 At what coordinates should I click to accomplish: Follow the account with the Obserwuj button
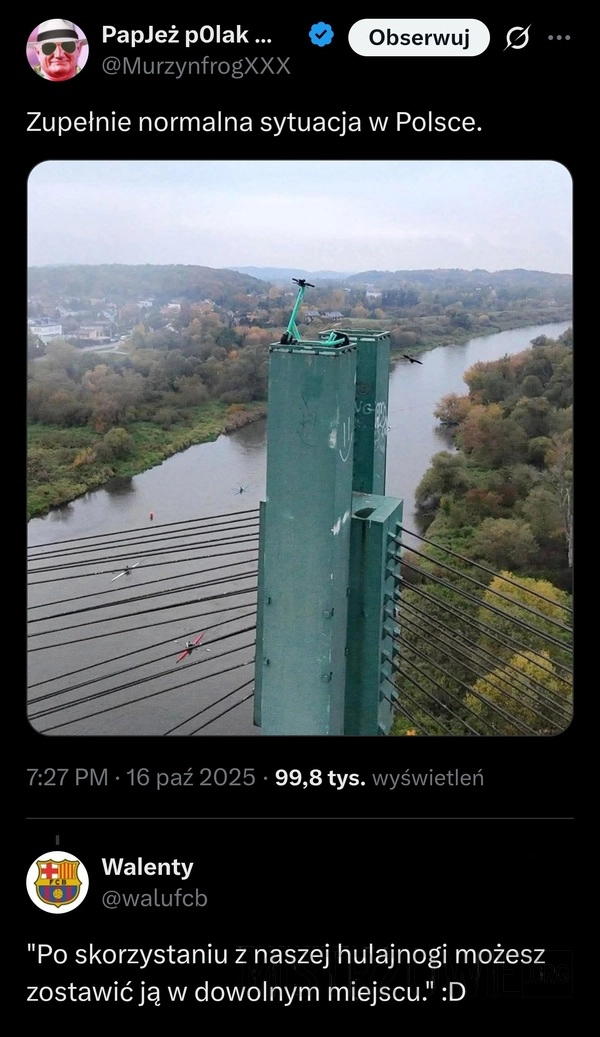(418, 38)
